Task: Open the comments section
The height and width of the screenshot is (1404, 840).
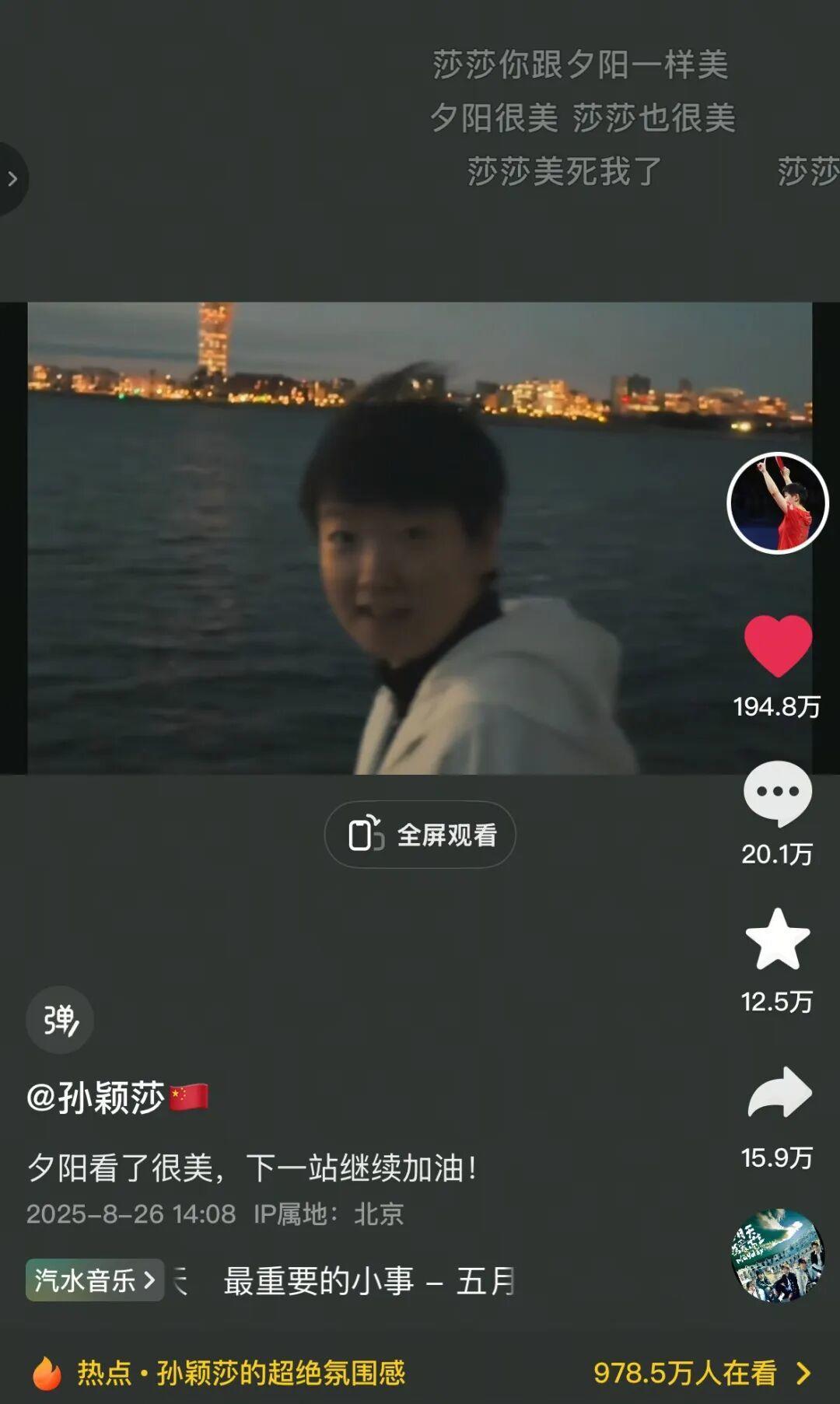Action: pyautogui.click(x=777, y=793)
